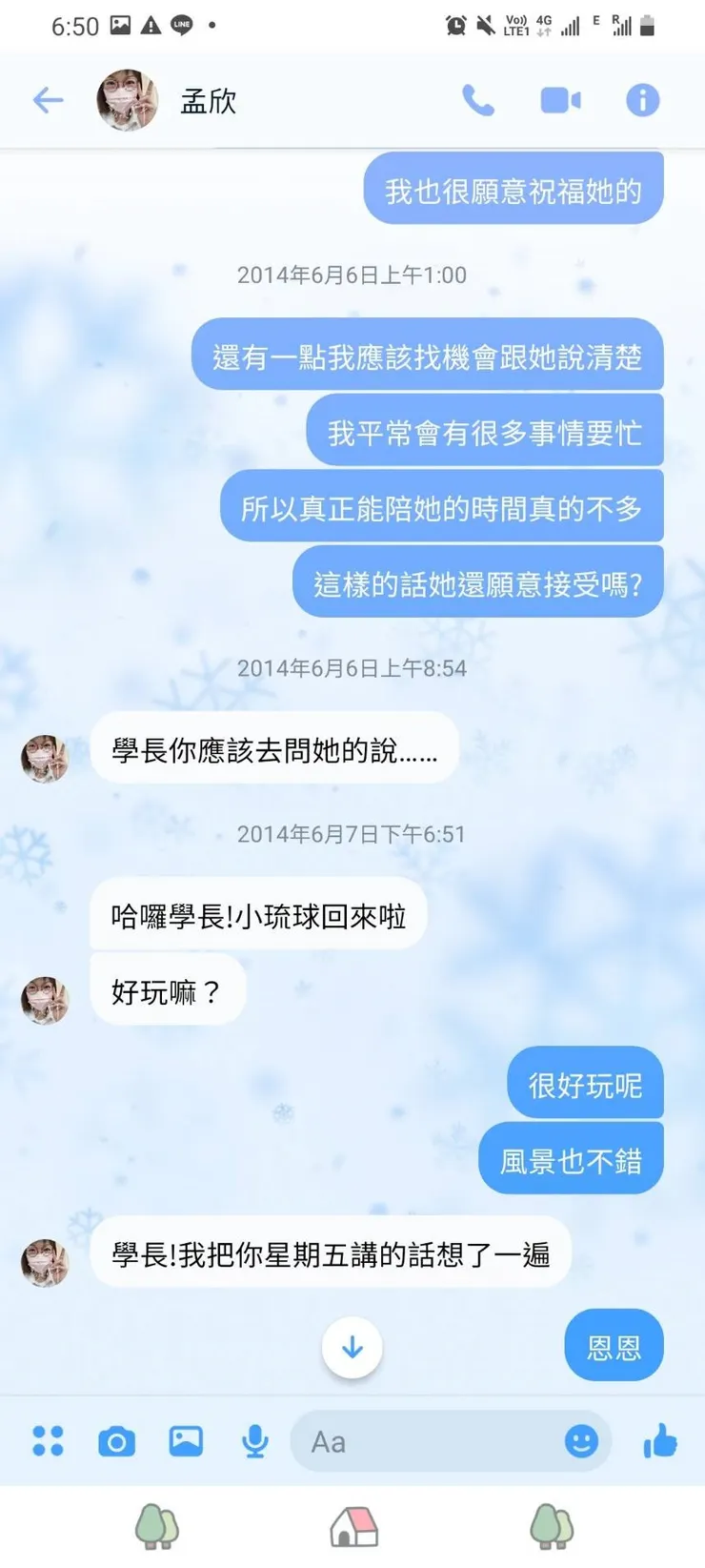Jump to latest messages with down arrow
The image size is (705, 1568).
(352, 1348)
